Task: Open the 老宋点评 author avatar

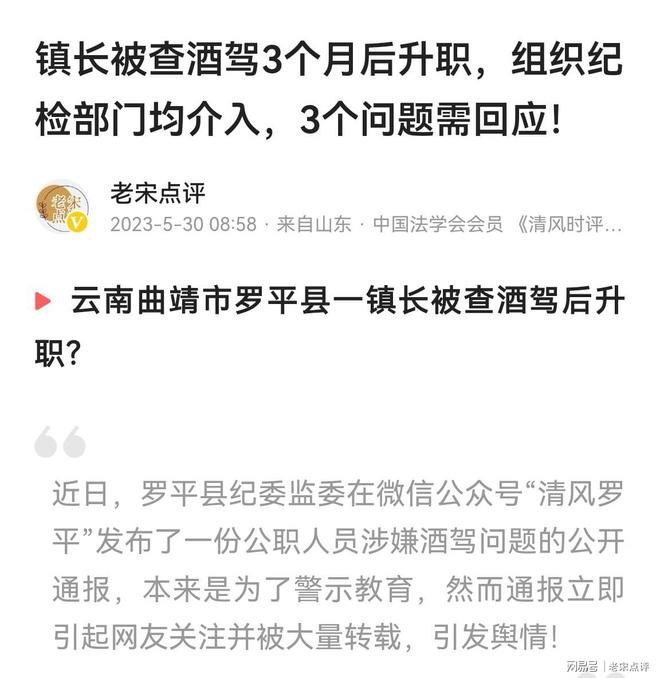Action: click(x=62, y=207)
